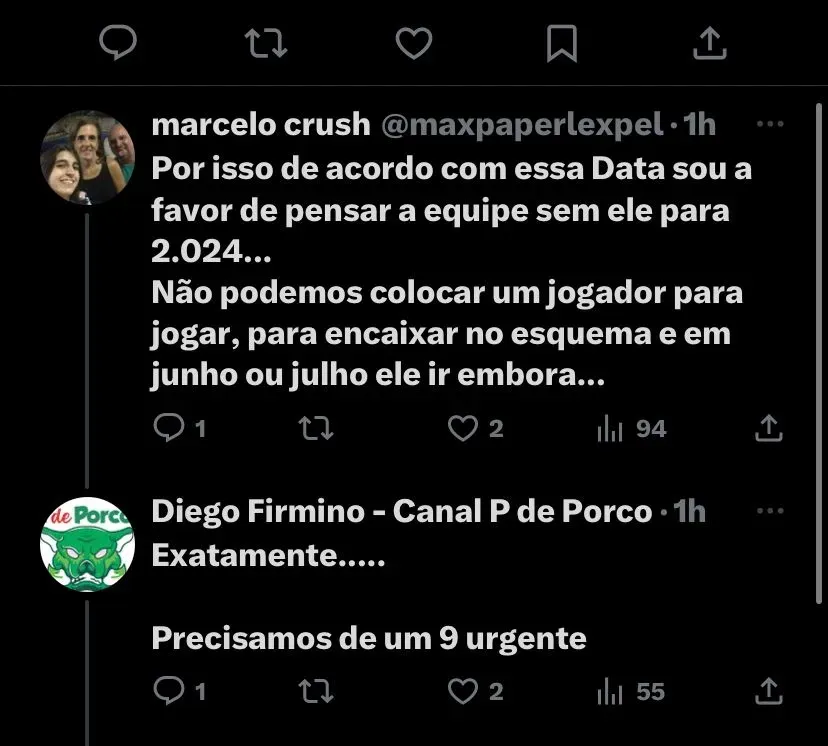Image resolution: width=828 pixels, height=746 pixels.
Task: Share Diego Firmino's tweet
Action: point(767,691)
